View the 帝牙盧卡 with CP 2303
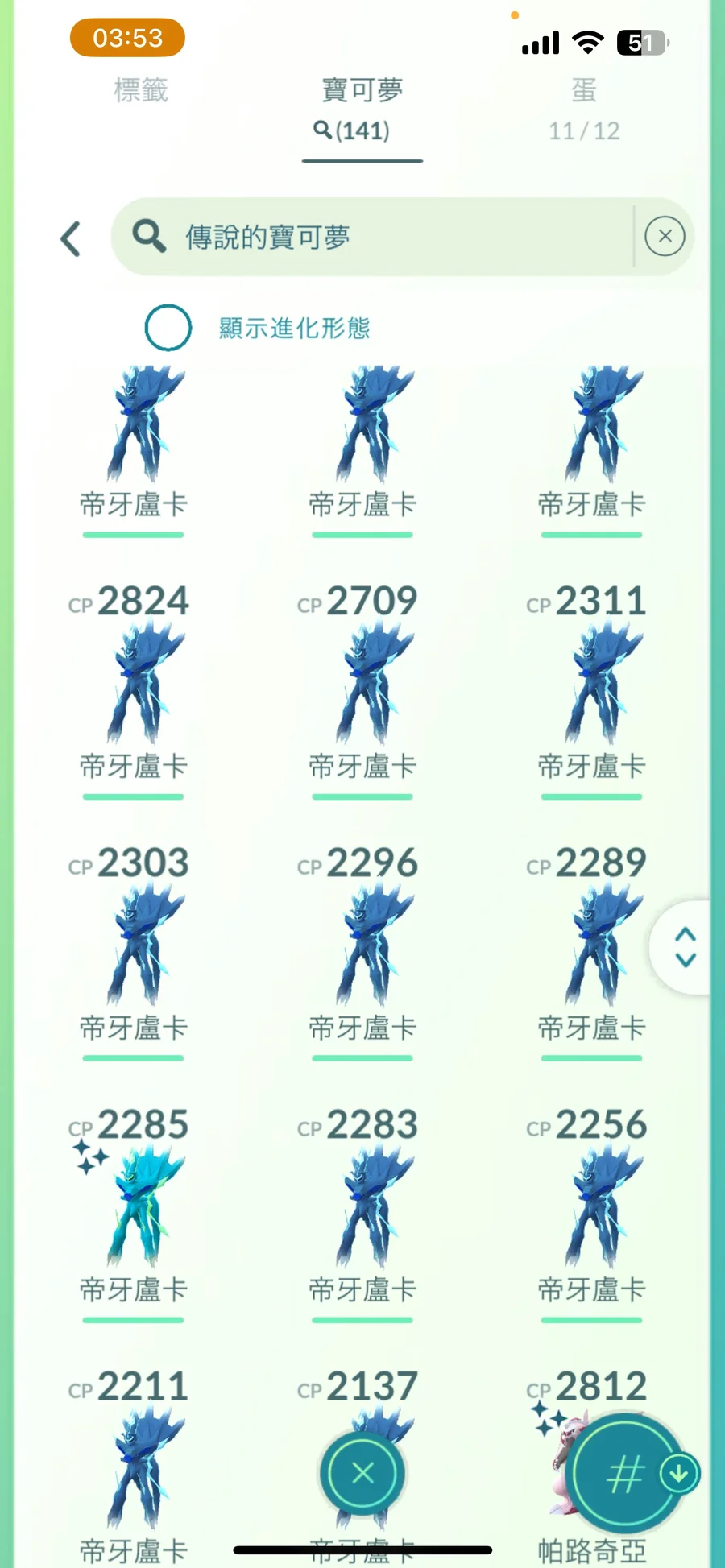Image resolution: width=725 pixels, height=1568 pixels. click(133, 946)
